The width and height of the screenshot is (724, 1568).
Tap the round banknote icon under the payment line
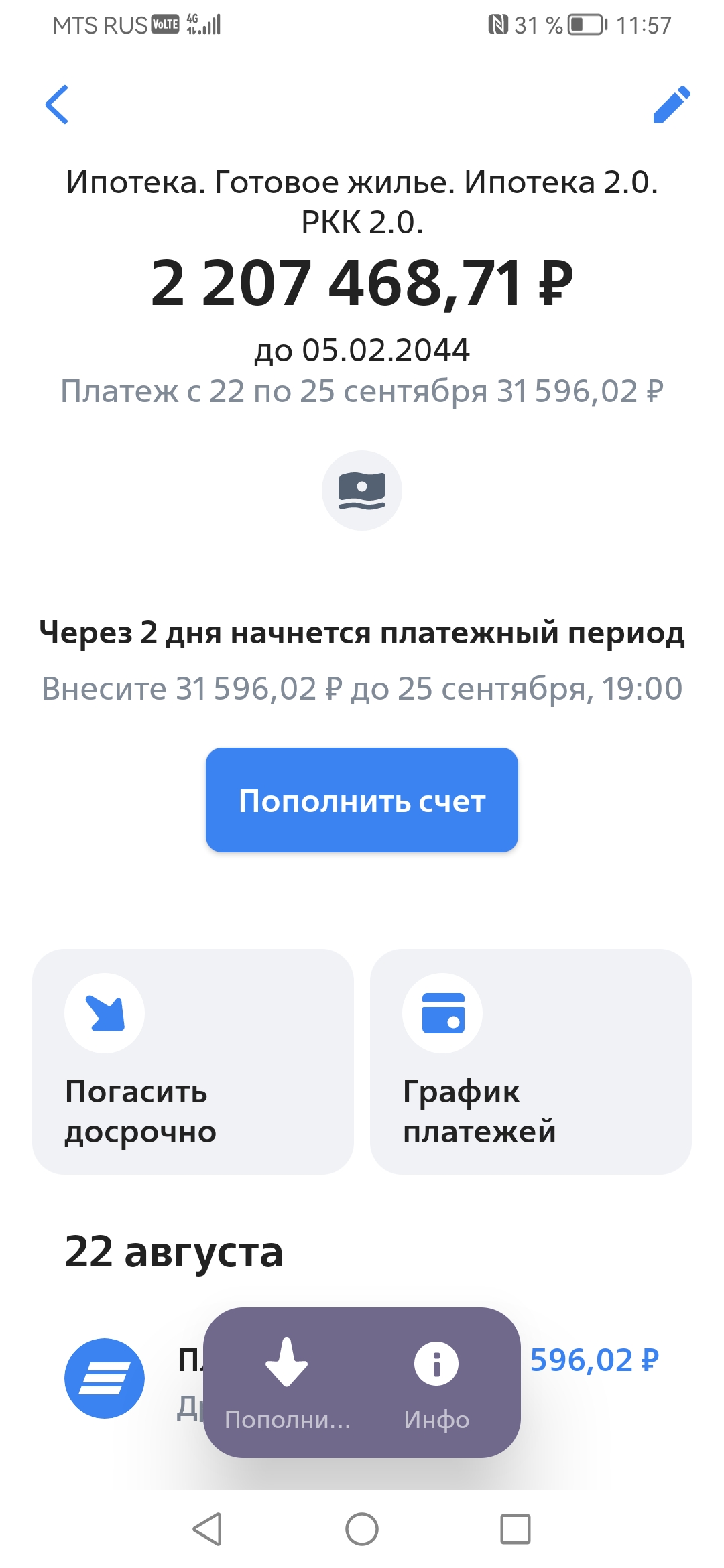click(362, 491)
